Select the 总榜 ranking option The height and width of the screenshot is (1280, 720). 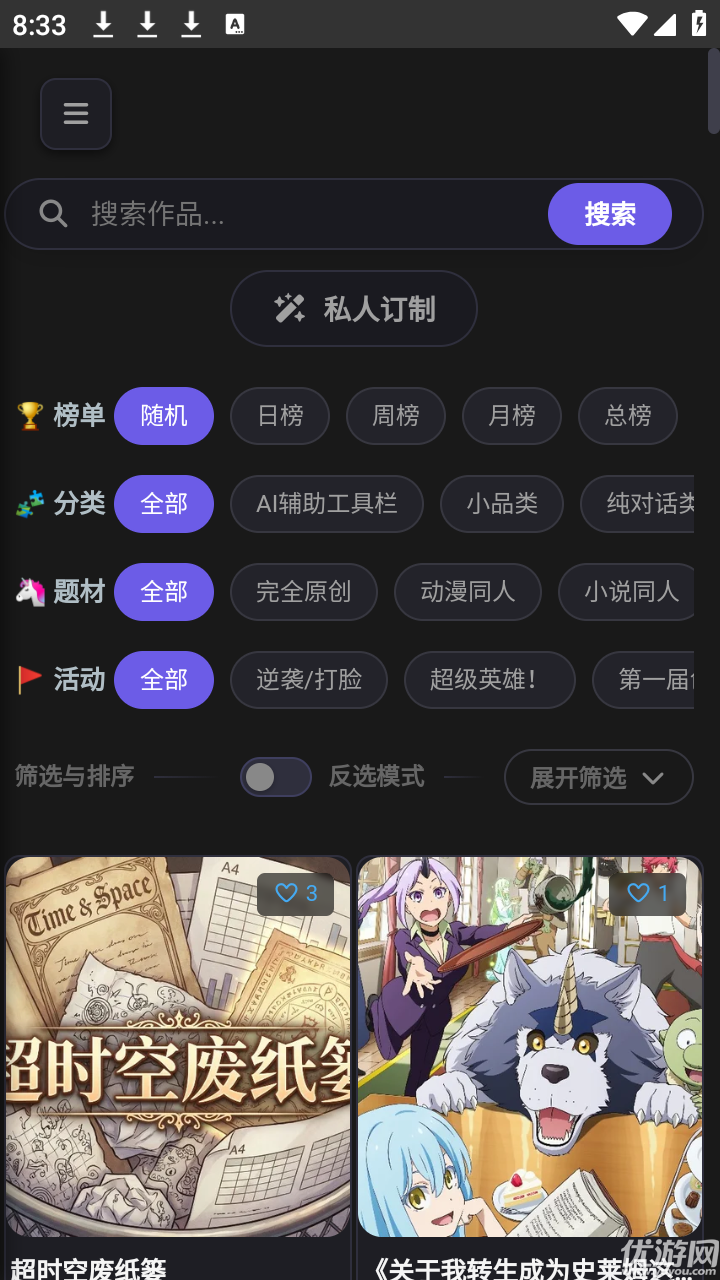tap(627, 416)
